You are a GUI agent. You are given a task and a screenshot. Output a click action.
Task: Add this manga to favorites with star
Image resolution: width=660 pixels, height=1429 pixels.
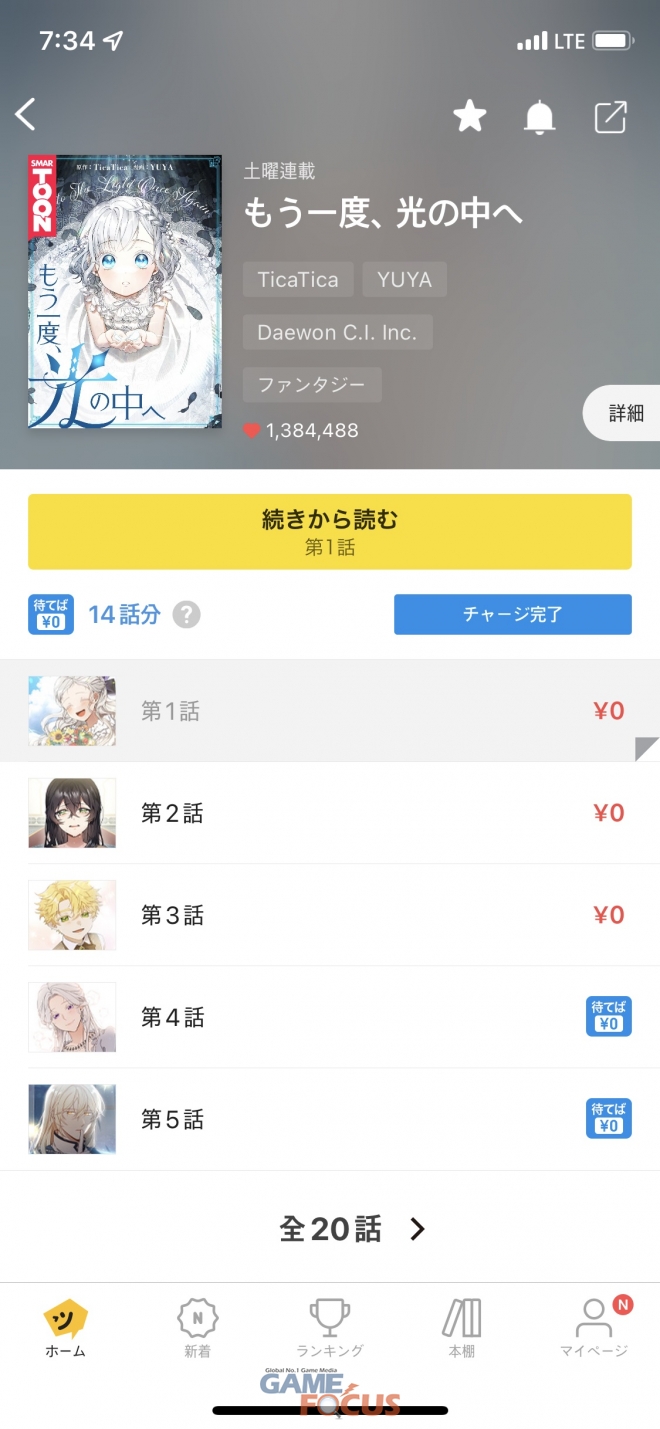click(469, 117)
